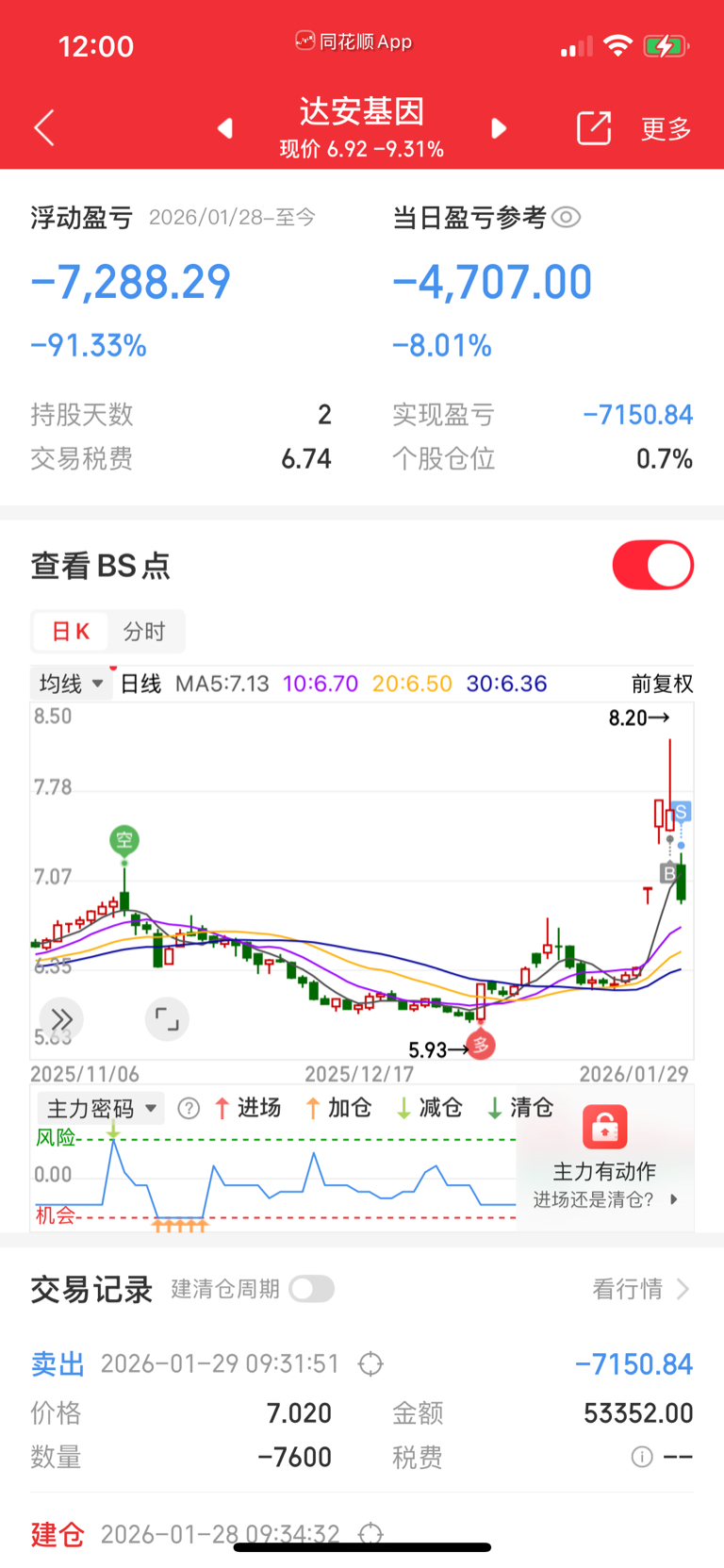Open the 均线 indicator dropdown

click(72, 684)
